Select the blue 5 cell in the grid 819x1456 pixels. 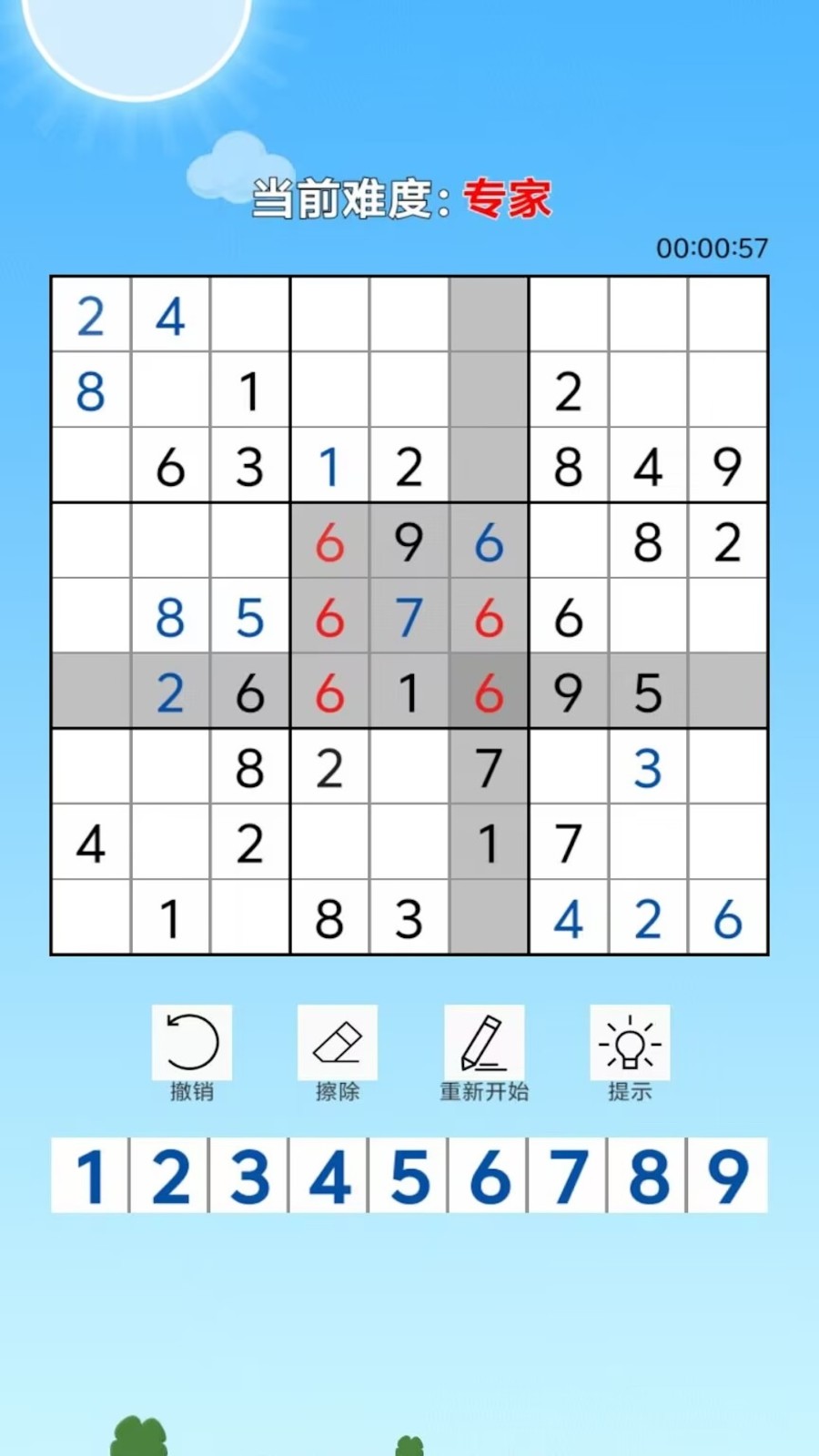click(x=249, y=617)
